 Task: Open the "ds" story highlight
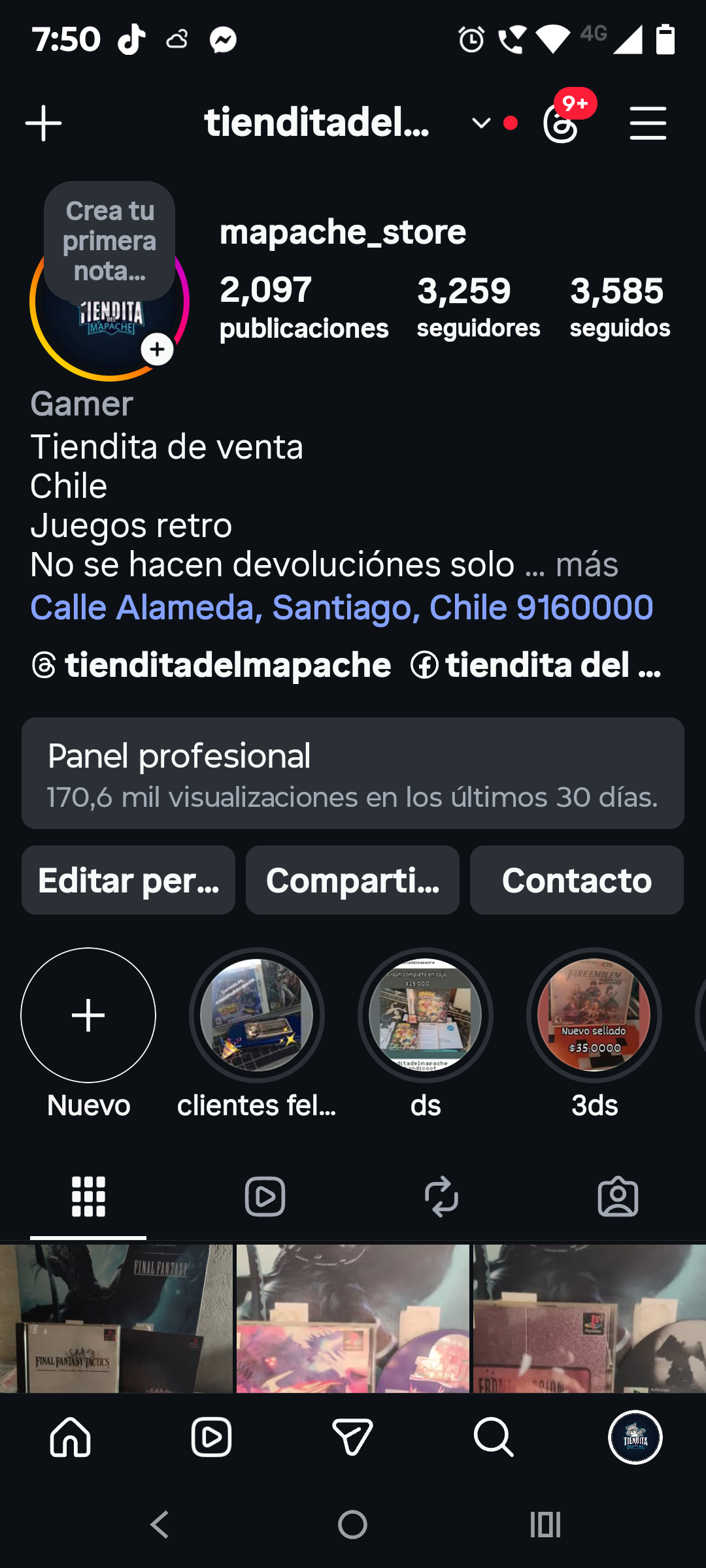pos(426,1015)
